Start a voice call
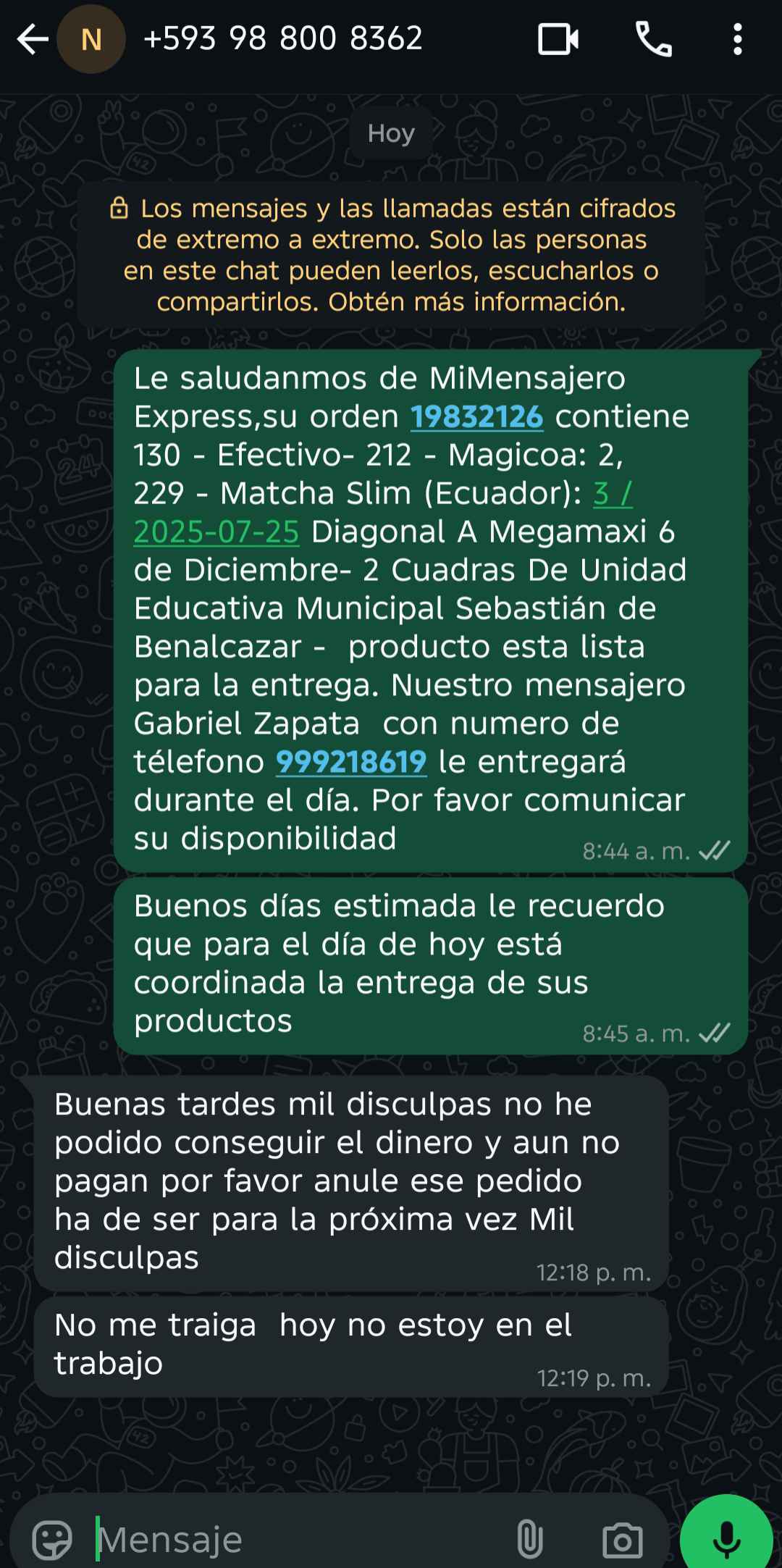Viewport: 782px width, 1568px height. (x=653, y=39)
